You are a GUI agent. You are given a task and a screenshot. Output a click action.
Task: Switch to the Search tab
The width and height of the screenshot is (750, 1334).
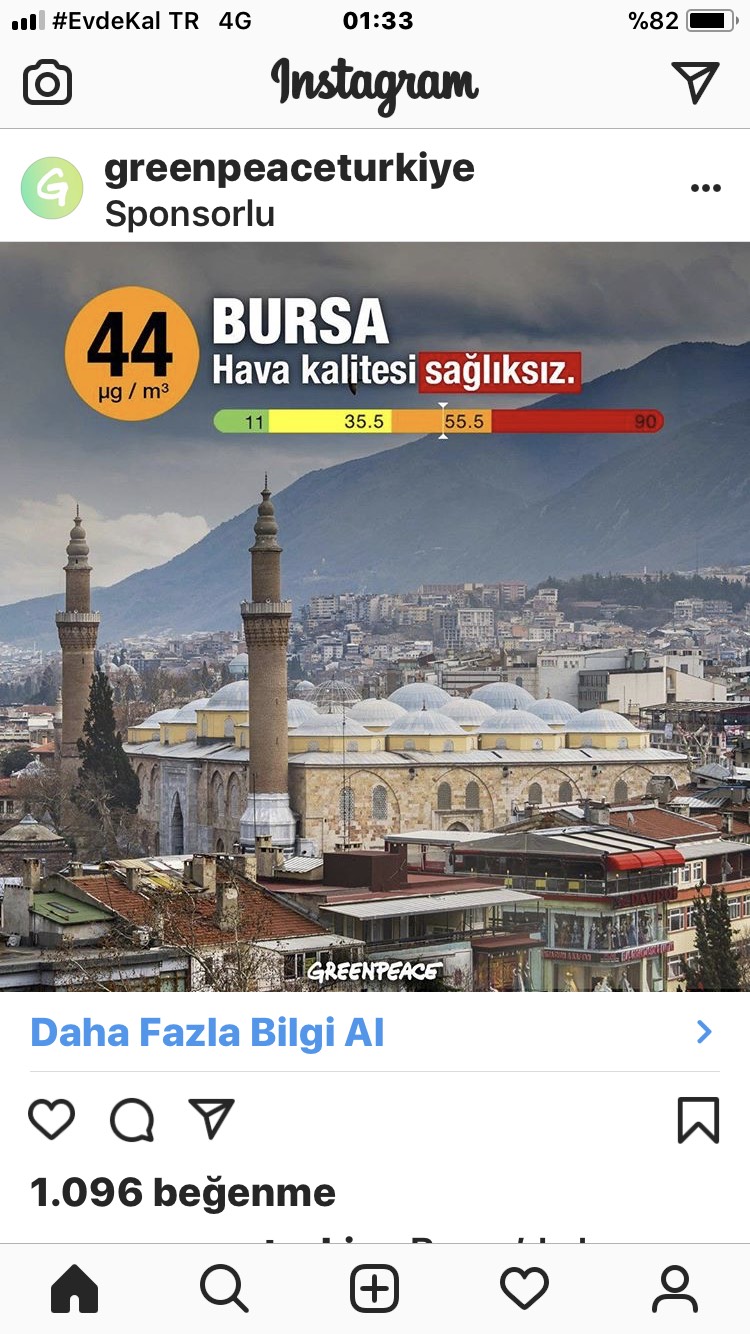click(224, 1288)
